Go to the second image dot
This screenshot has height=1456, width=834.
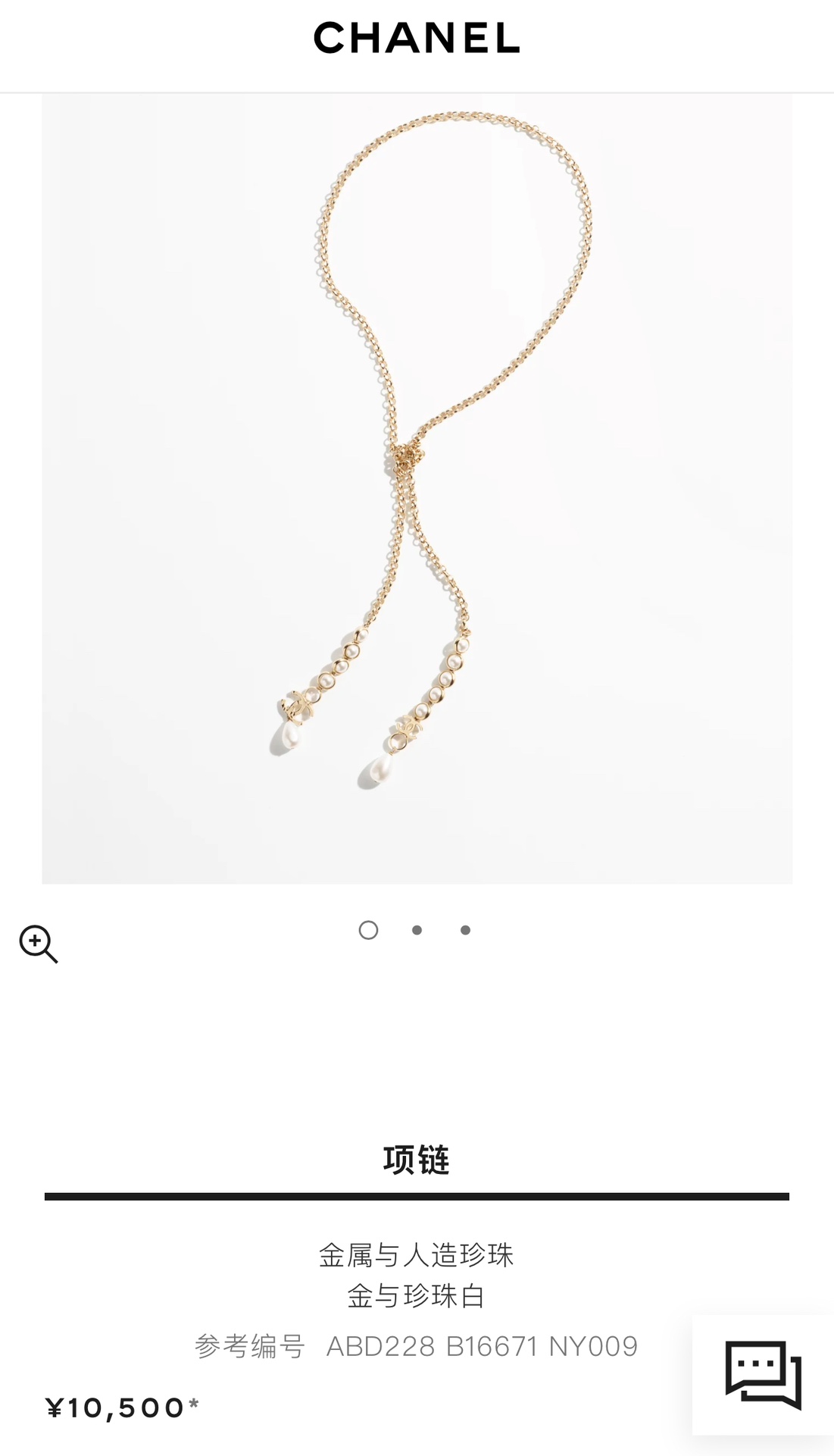coord(417,930)
